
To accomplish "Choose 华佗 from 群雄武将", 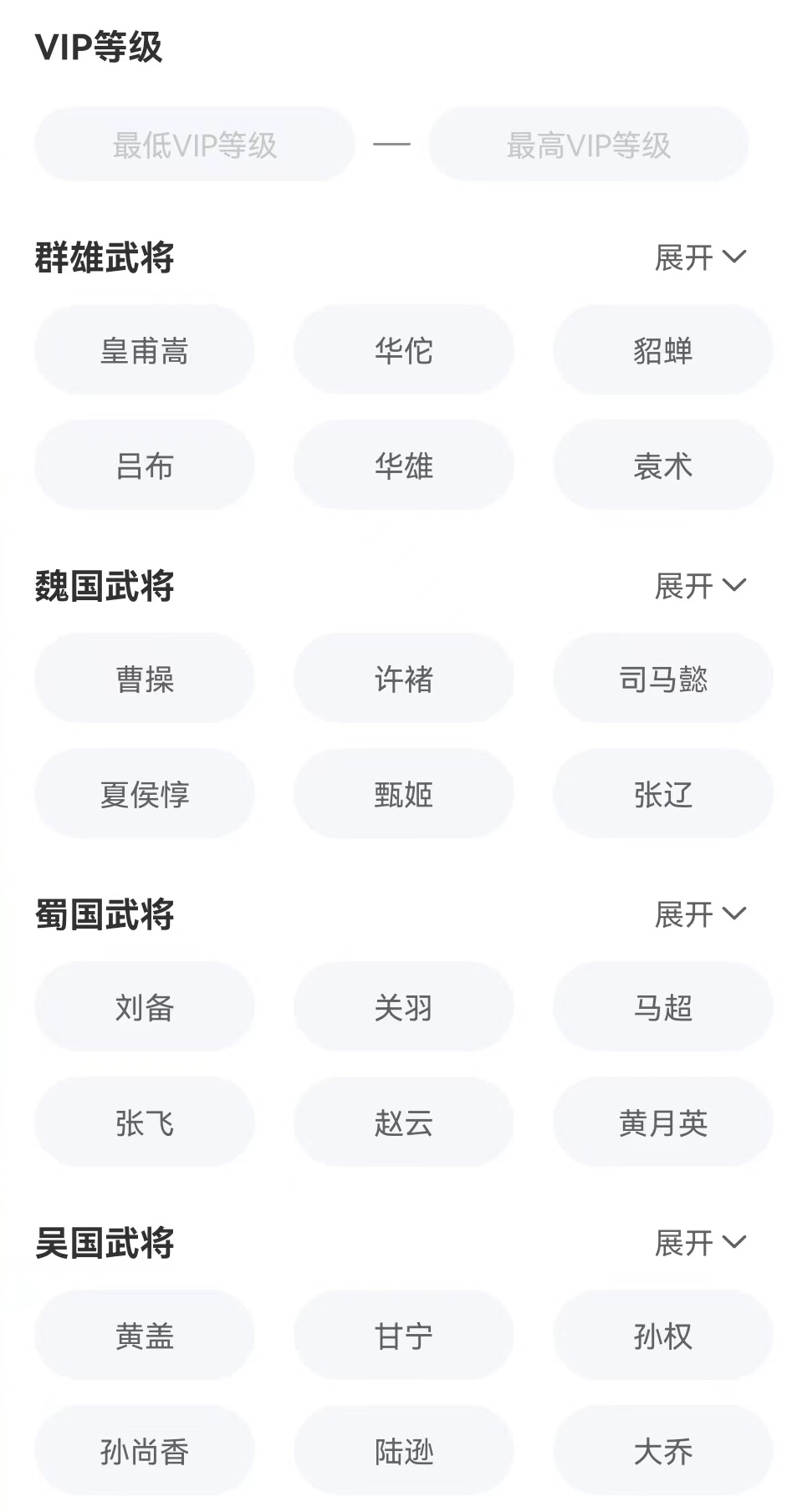I will (x=403, y=350).
